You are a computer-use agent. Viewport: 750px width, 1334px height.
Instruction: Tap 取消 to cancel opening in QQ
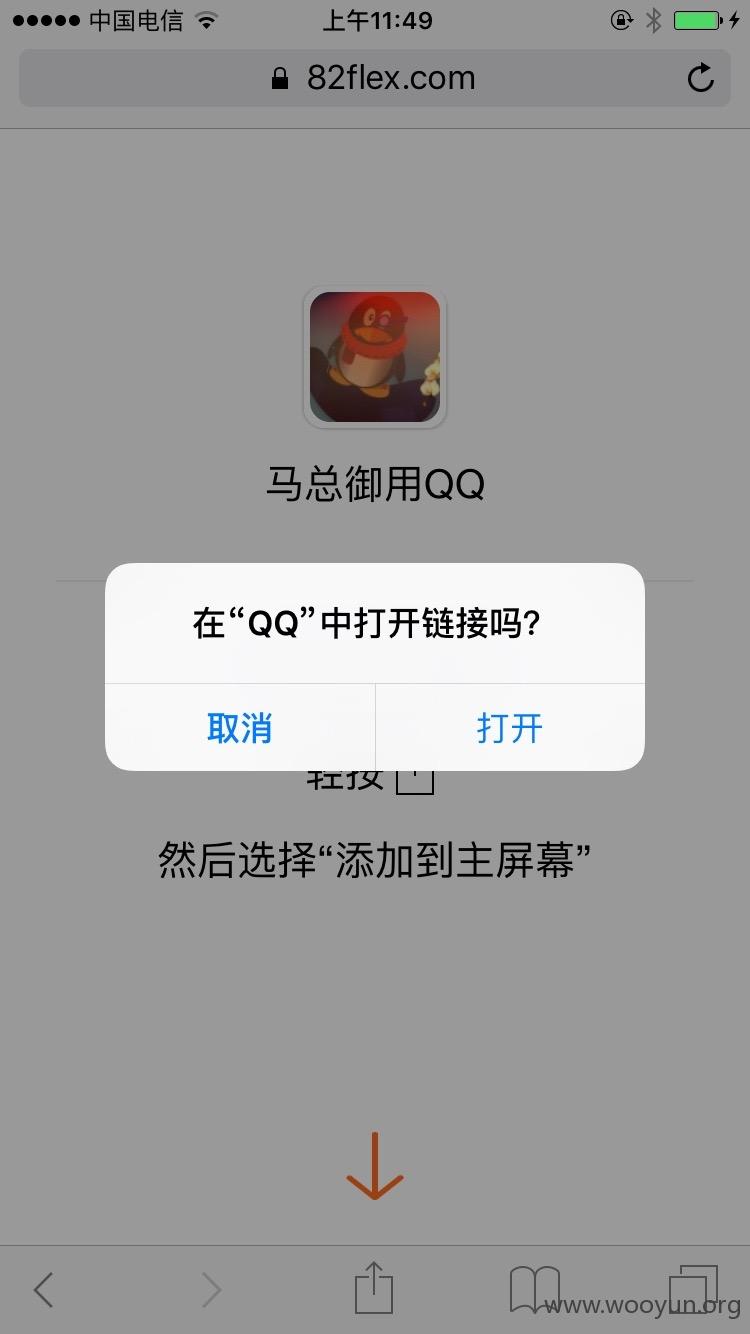(x=240, y=728)
